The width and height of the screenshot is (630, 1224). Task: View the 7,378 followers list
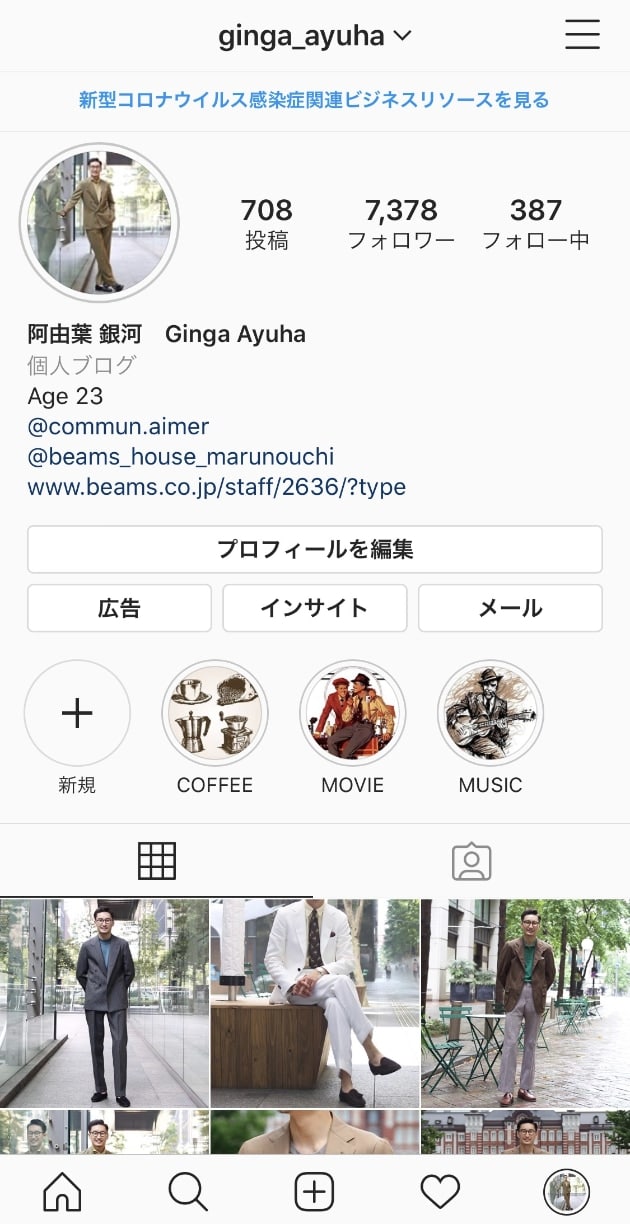point(401,223)
